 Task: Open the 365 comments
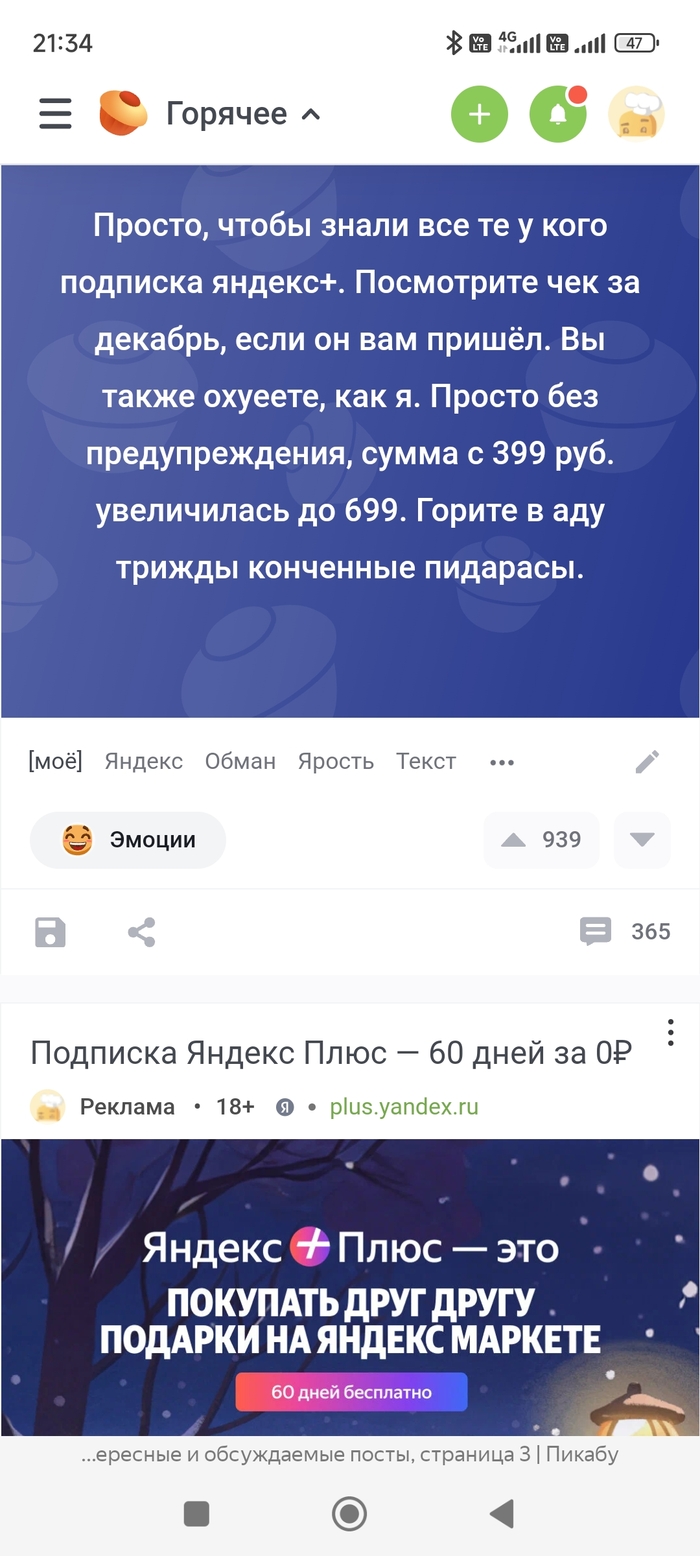tap(625, 932)
